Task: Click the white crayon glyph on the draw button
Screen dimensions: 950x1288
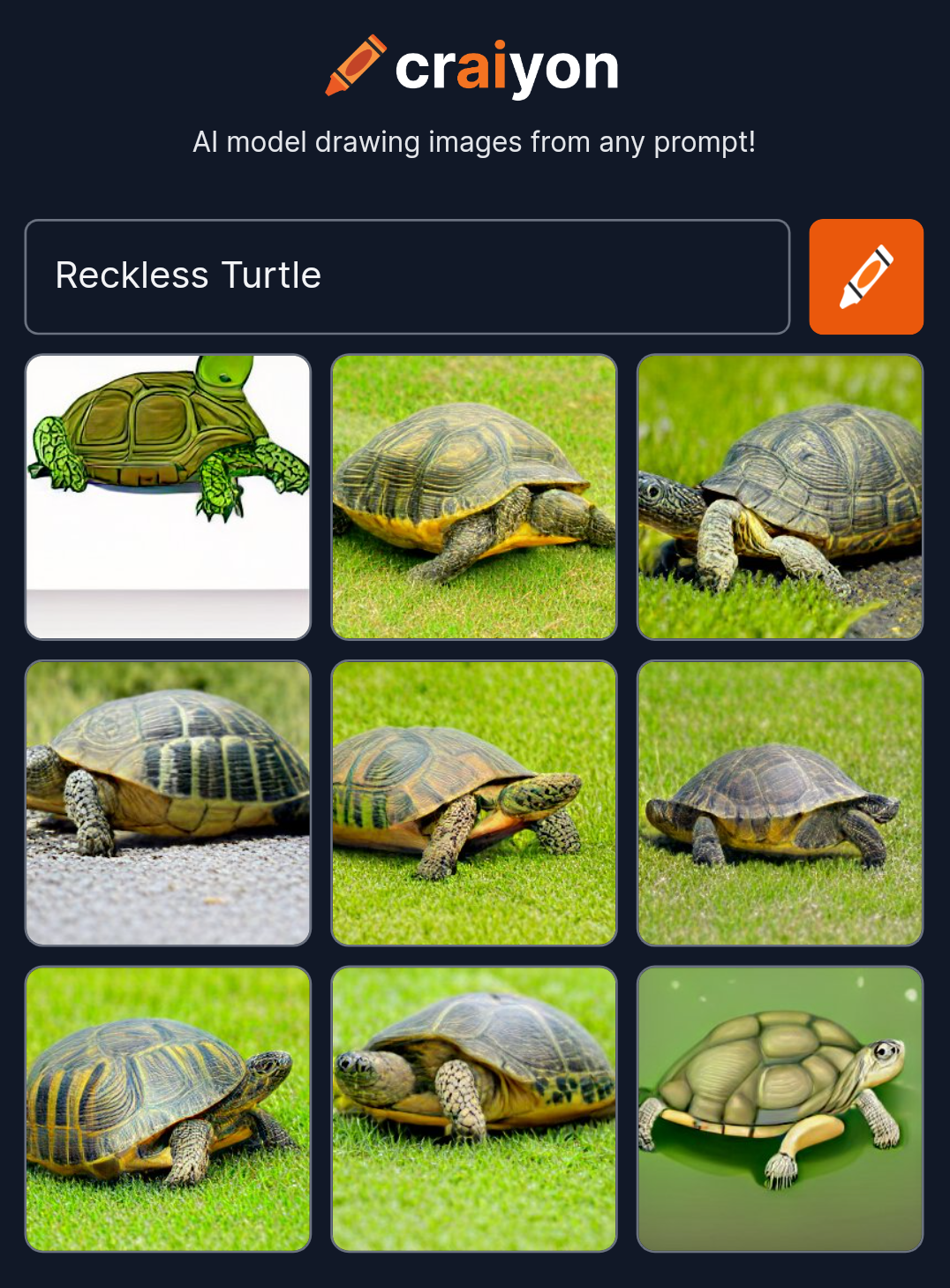Action: tap(865, 276)
